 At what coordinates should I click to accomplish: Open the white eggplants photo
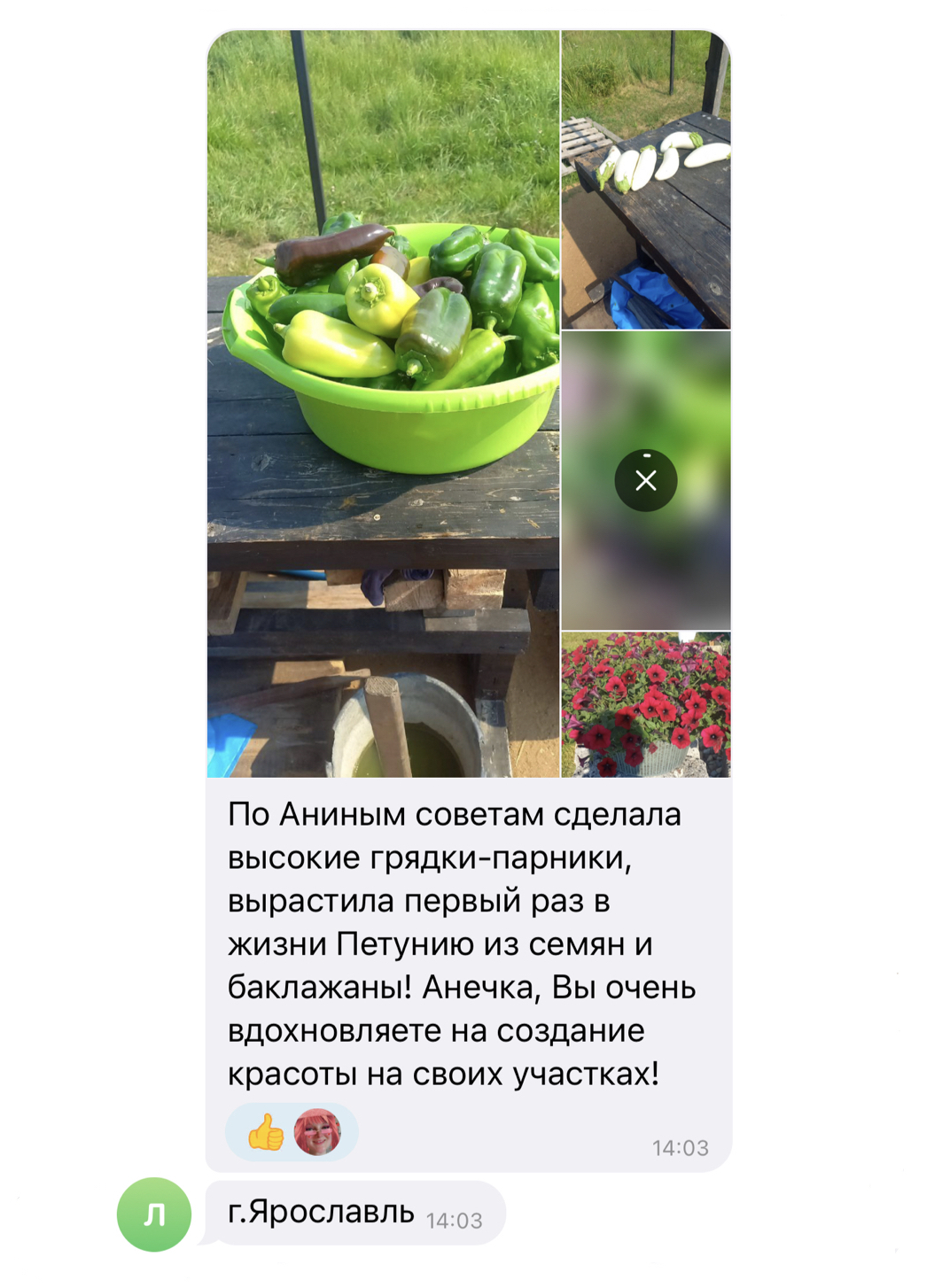646,179
